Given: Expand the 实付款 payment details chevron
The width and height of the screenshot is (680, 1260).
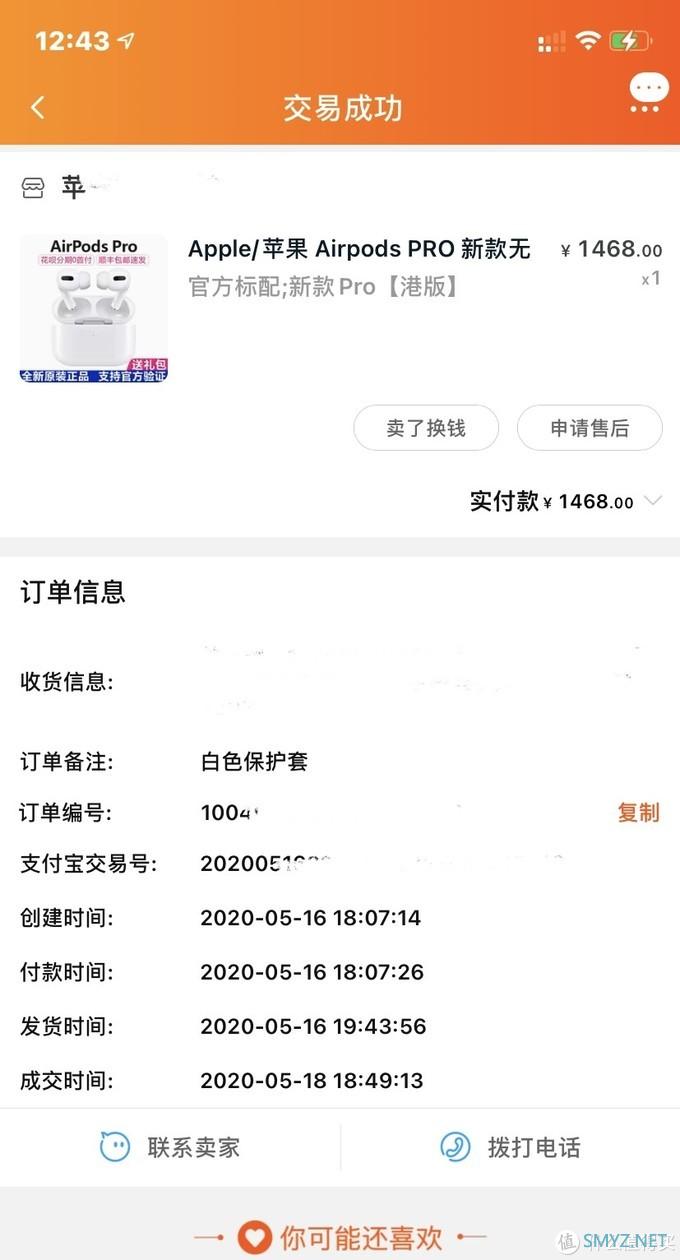Looking at the screenshot, I should click(x=653, y=501).
